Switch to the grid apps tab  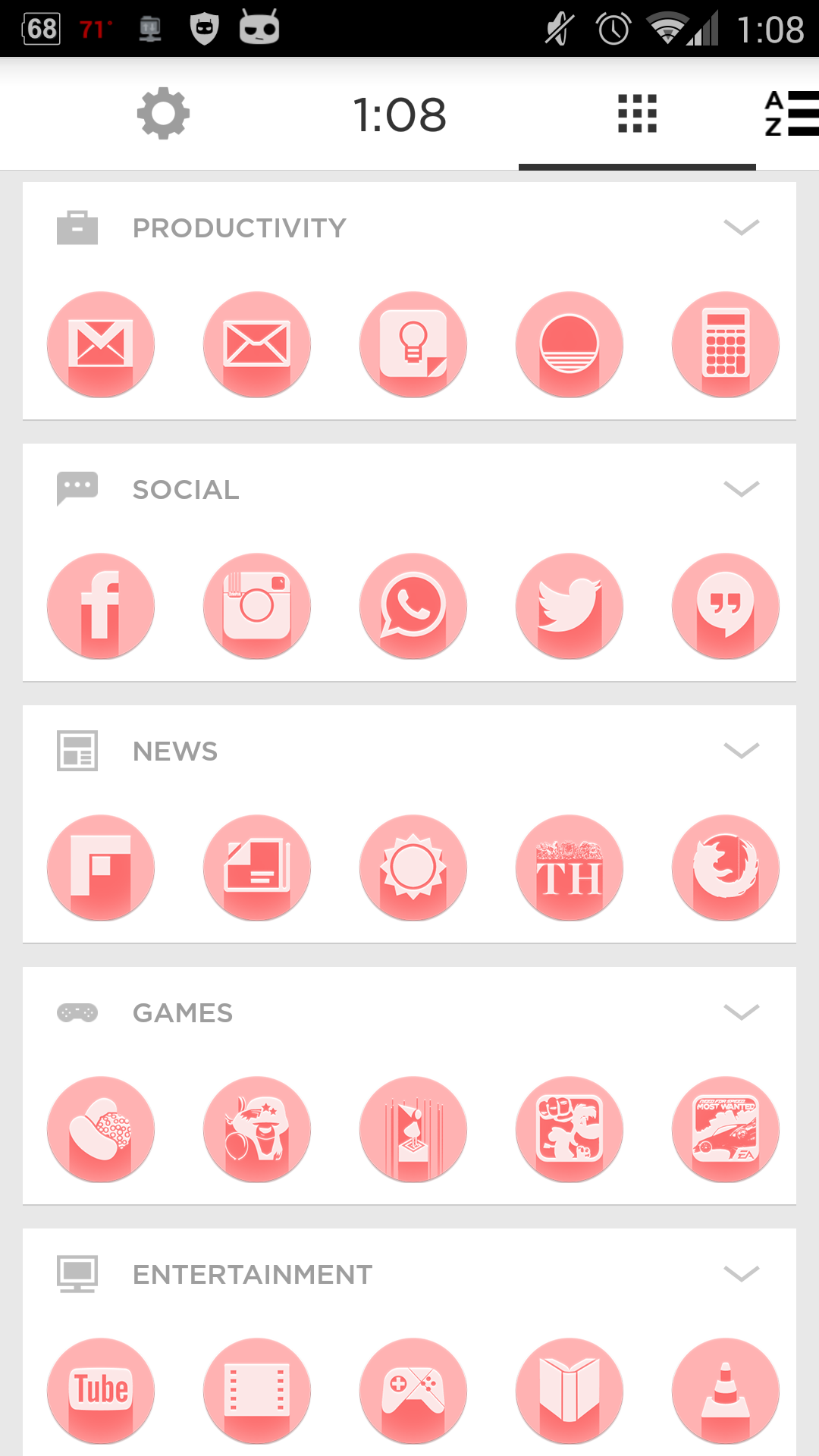point(635,115)
